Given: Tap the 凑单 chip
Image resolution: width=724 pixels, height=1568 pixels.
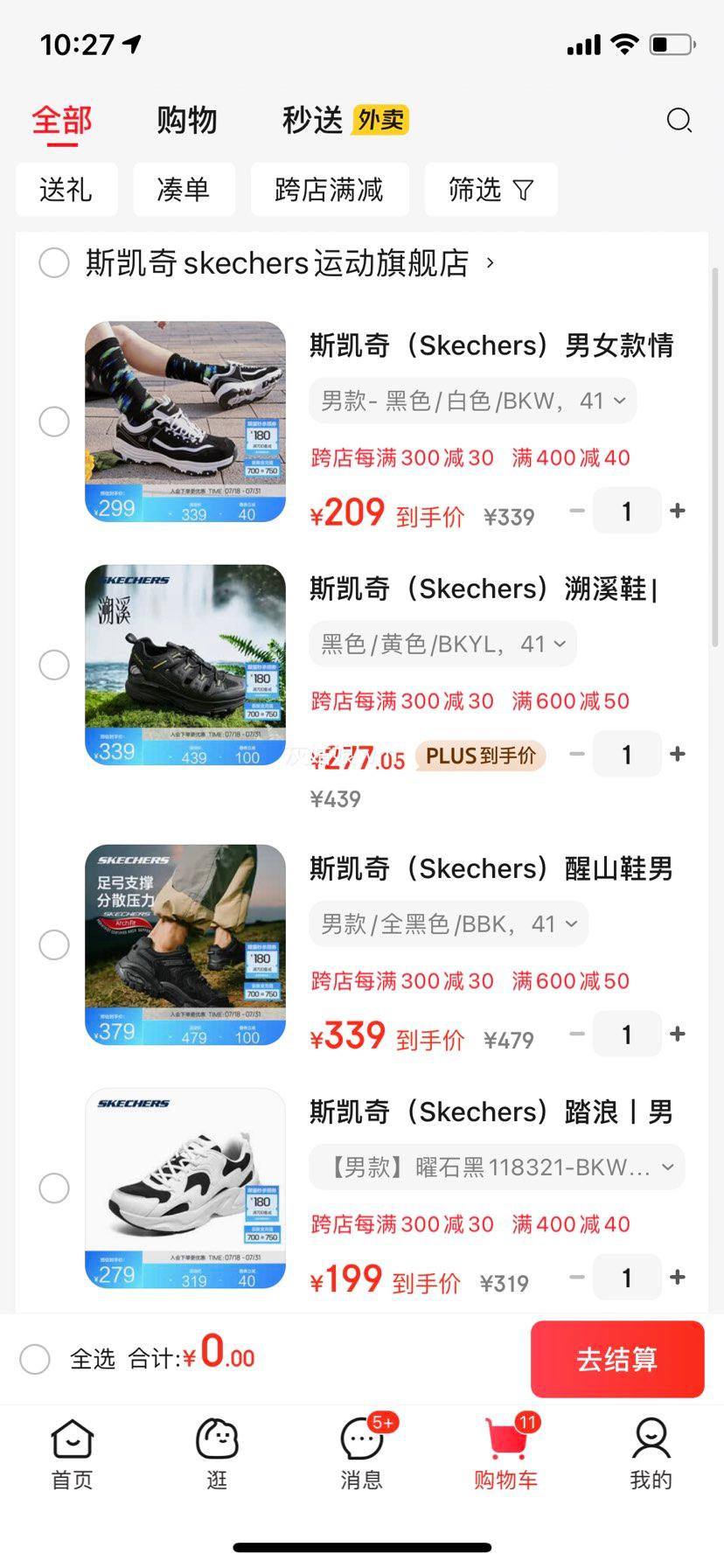Looking at the screenshot, I should 184,189.
